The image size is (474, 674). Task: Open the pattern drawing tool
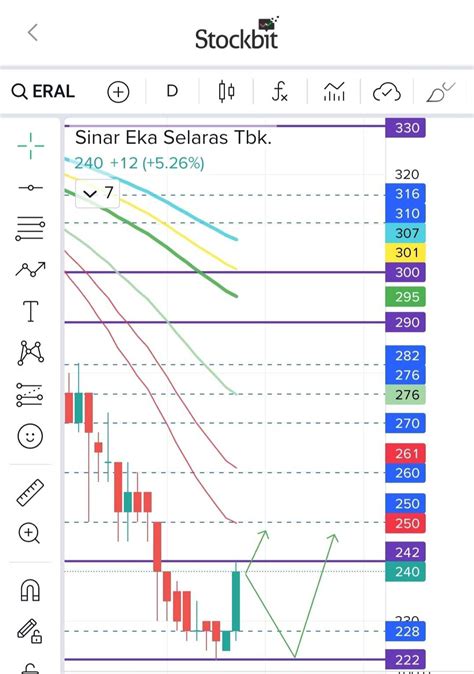coord(31,352)
